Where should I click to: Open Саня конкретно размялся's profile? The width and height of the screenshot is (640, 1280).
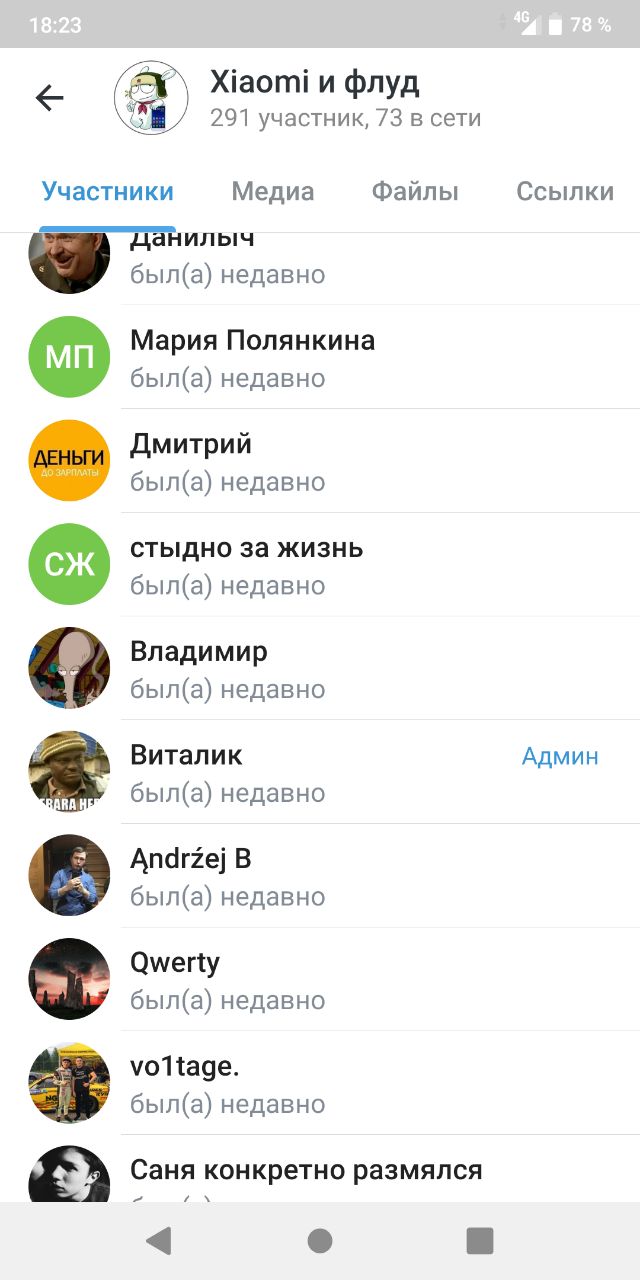pyautogui.click(x=320, y=1168)
